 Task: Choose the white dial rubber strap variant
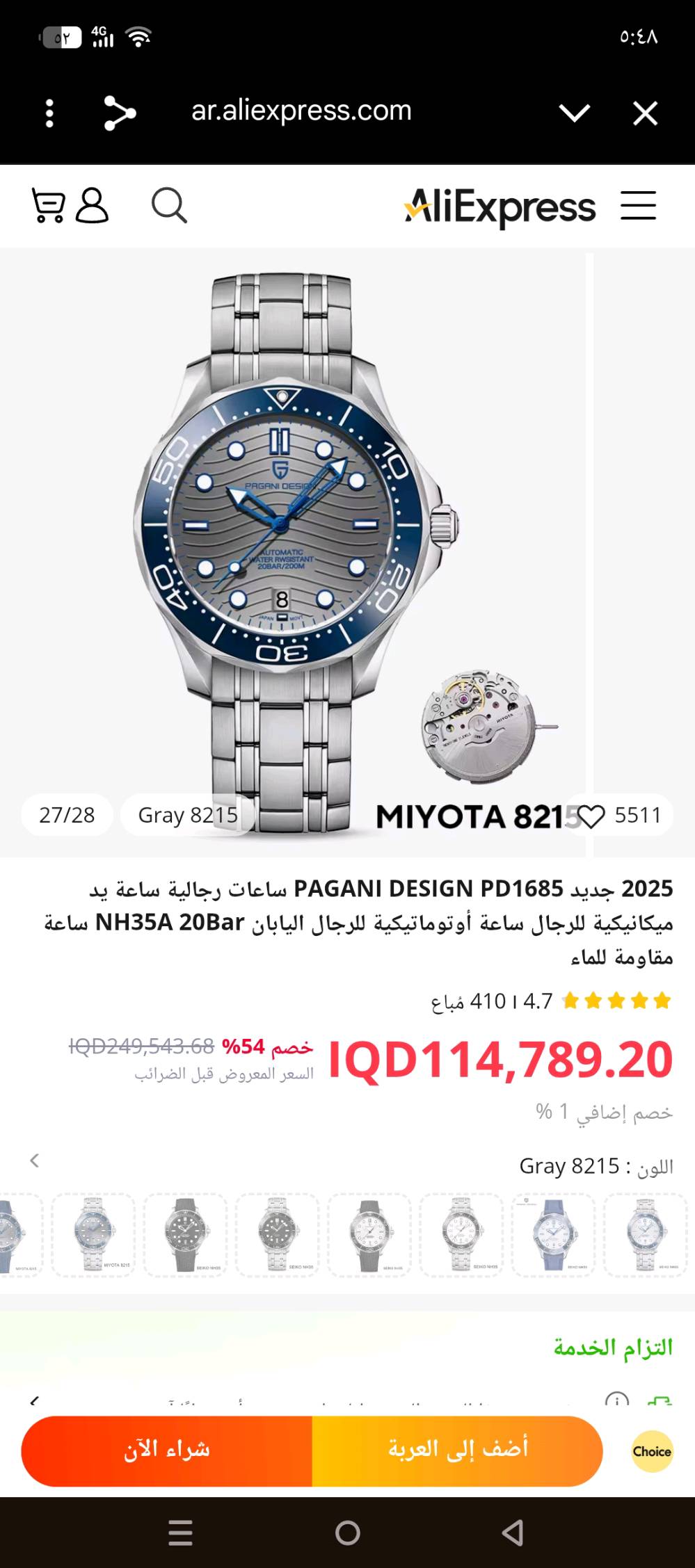[x=369, y=1235]
